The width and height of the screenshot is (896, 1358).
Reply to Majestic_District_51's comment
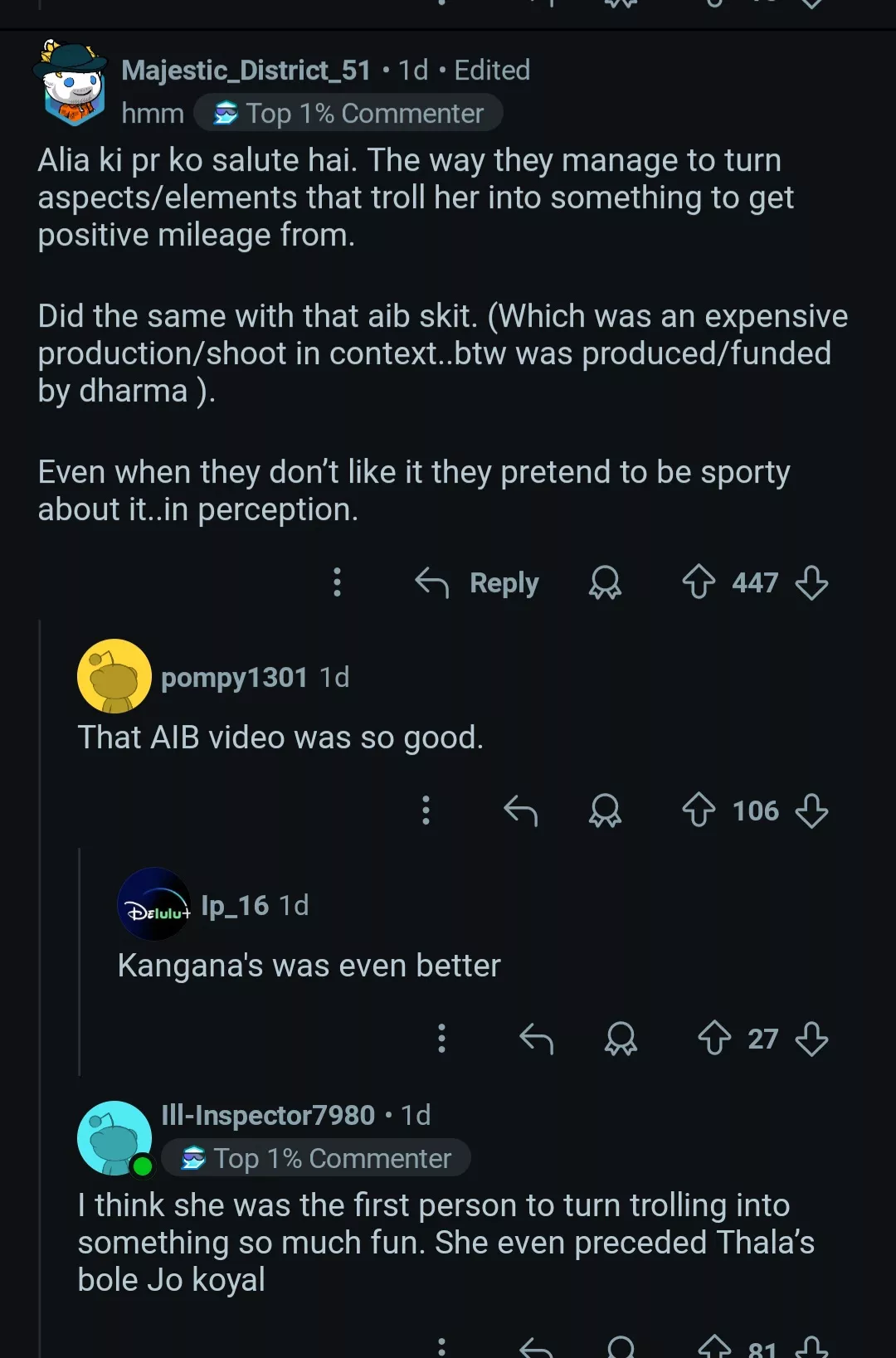pyautogui.click(x=478, y=583)
